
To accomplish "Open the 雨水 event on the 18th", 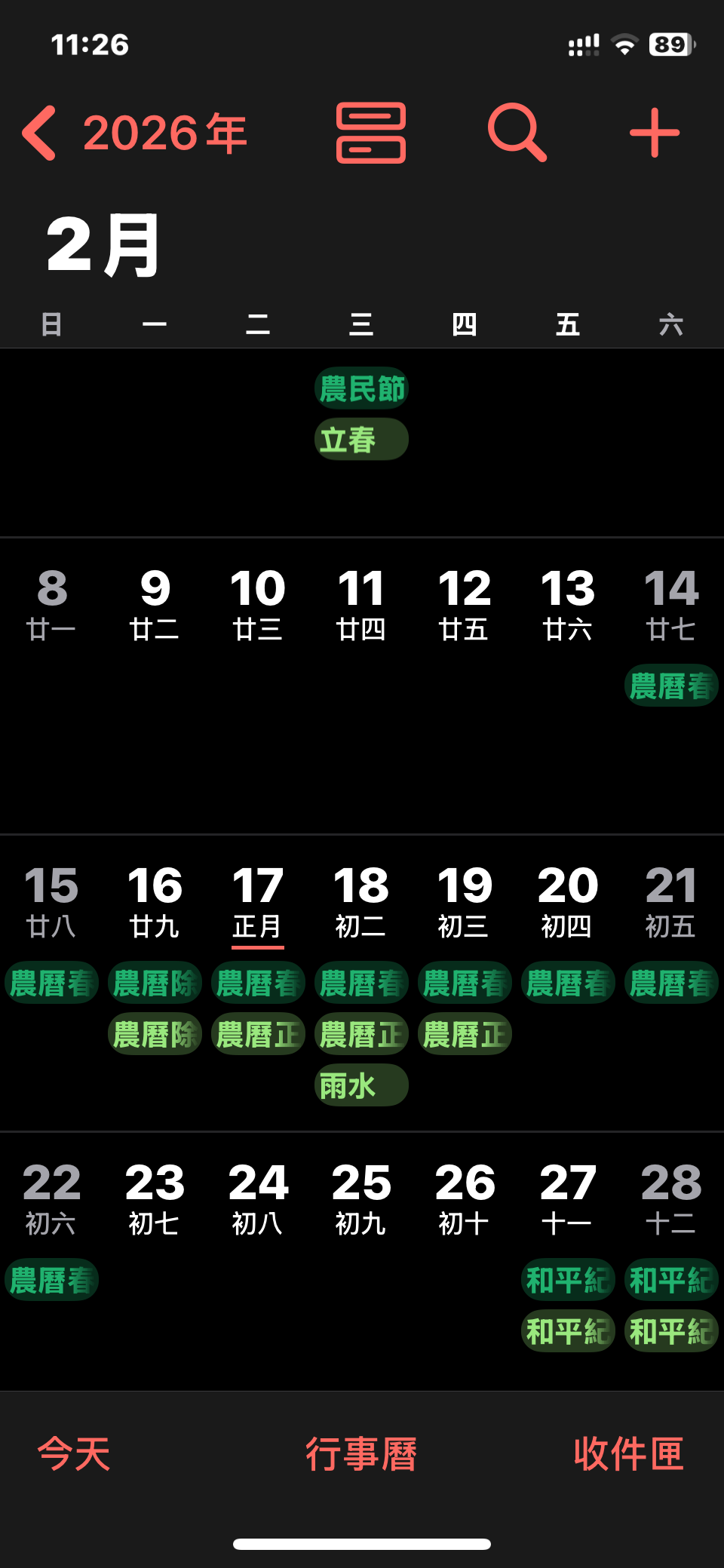I will click(x=361, y=1085).
